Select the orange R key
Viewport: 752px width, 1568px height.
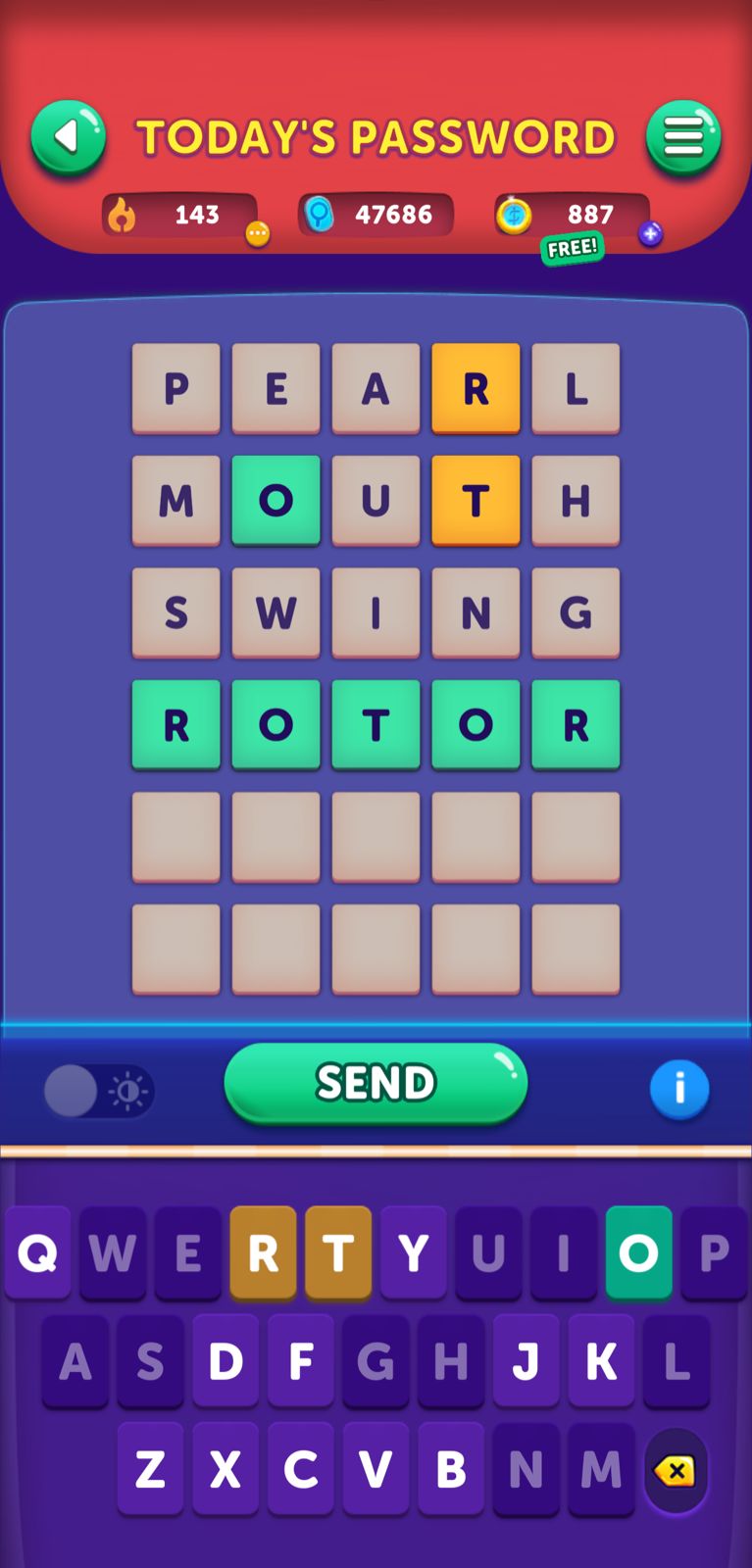(x=263, y=1253)
